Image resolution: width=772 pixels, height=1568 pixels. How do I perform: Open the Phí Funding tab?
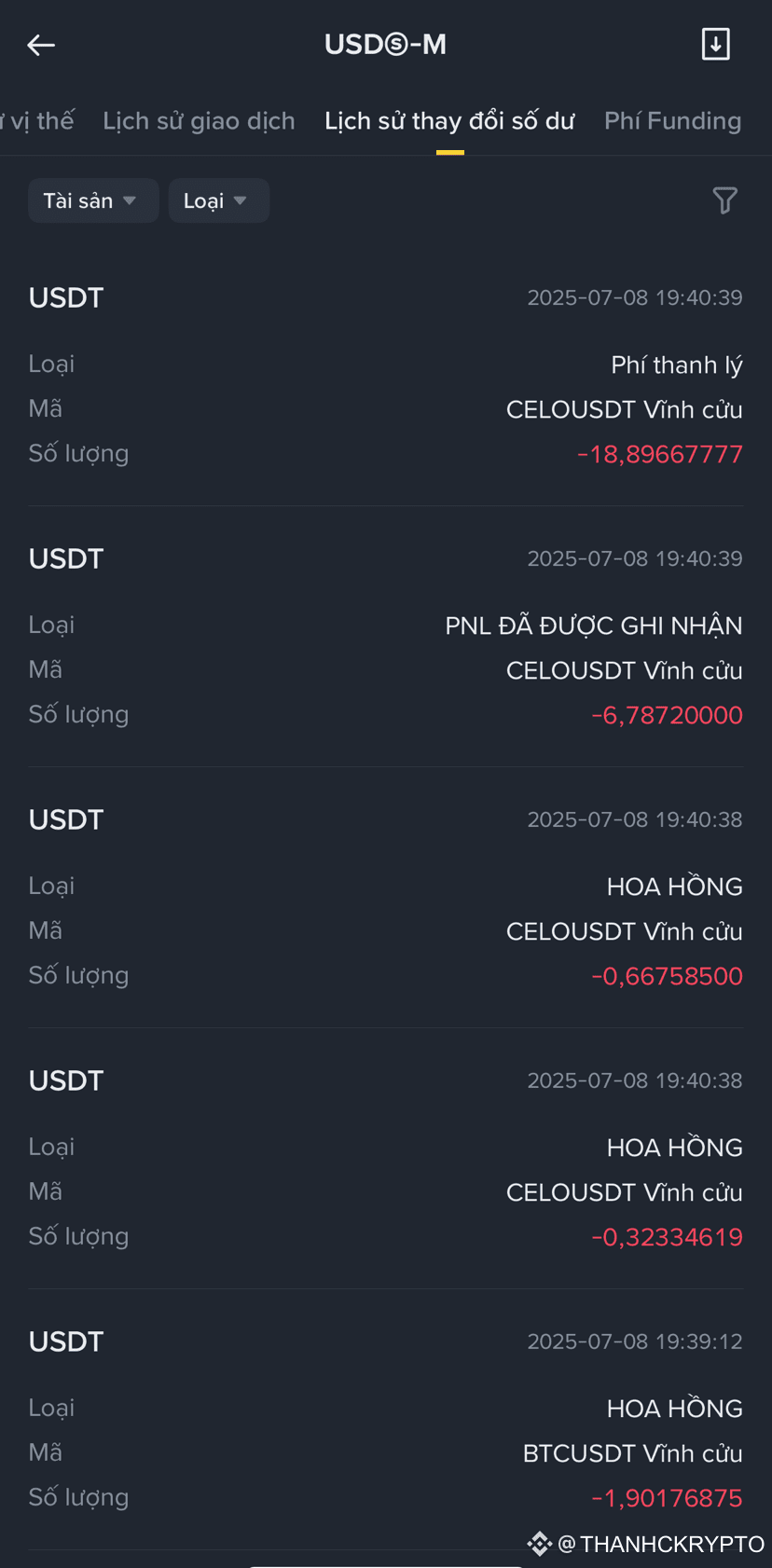672,121
